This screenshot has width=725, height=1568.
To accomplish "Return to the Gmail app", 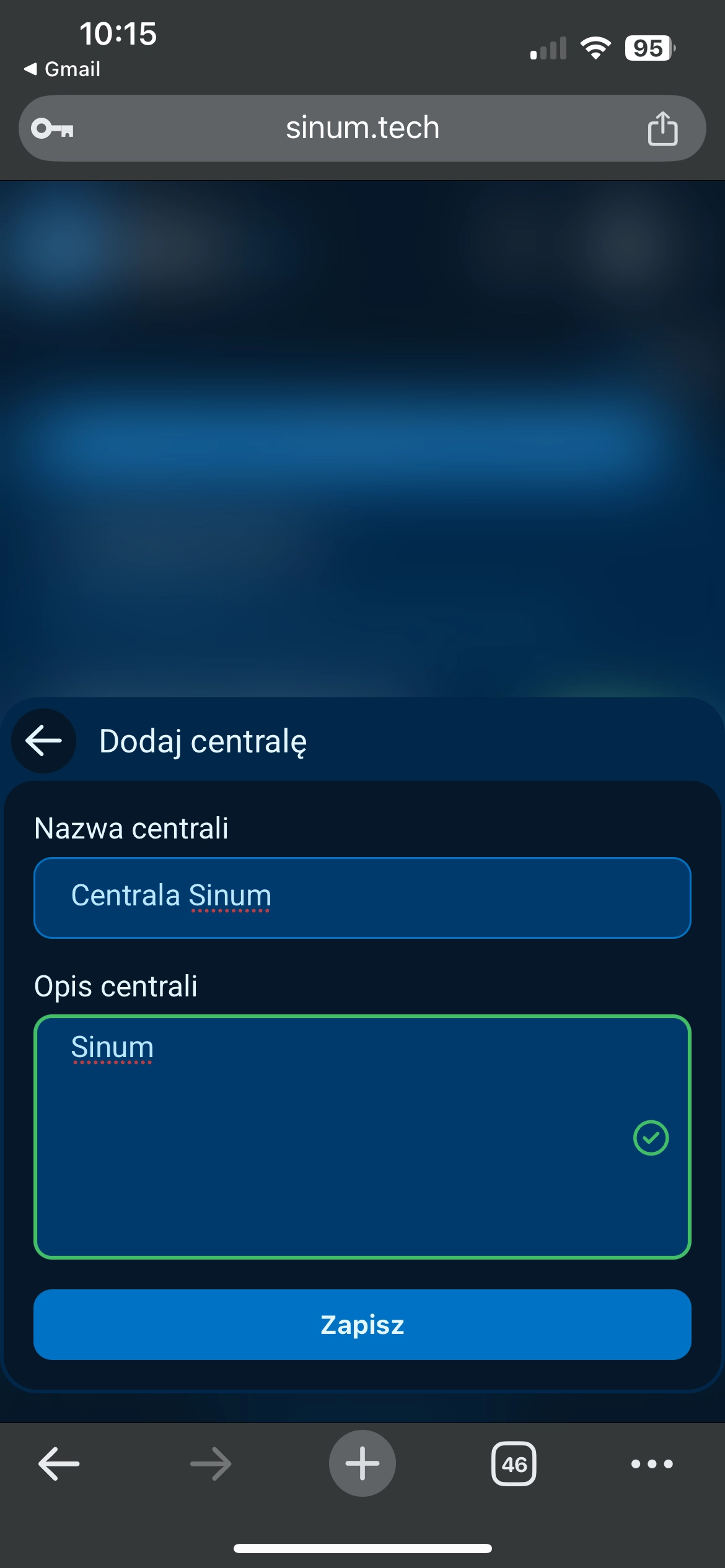I will (62, 69).
